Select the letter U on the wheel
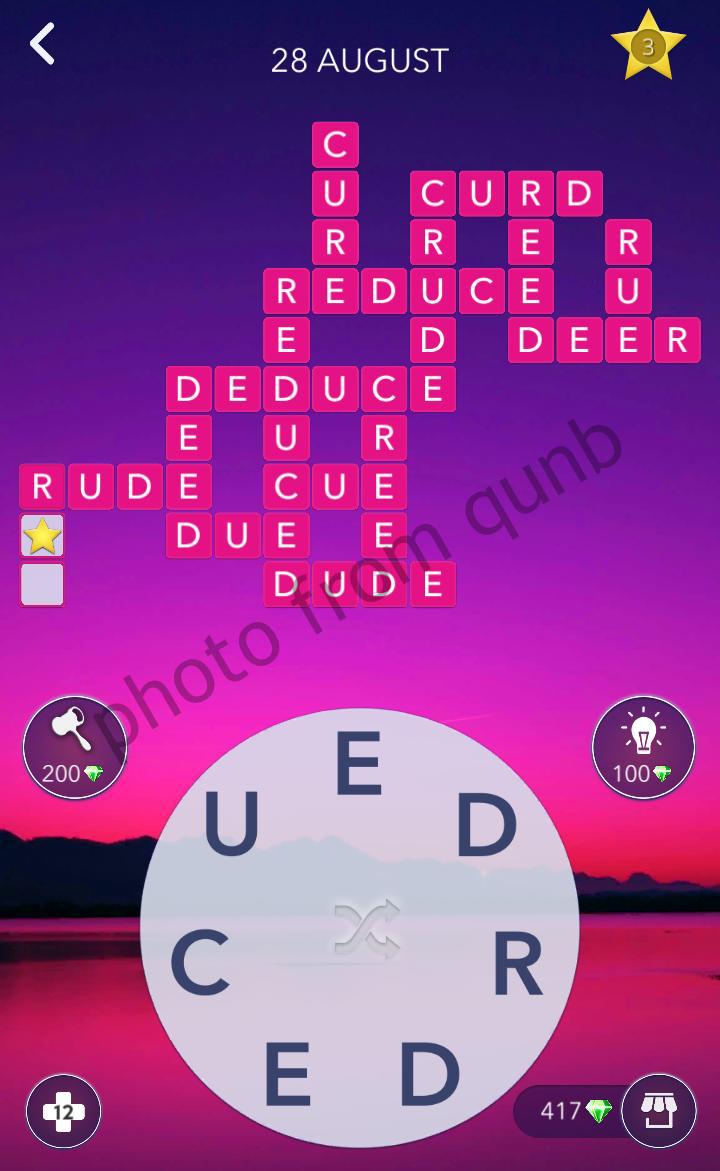 point(232,823)
